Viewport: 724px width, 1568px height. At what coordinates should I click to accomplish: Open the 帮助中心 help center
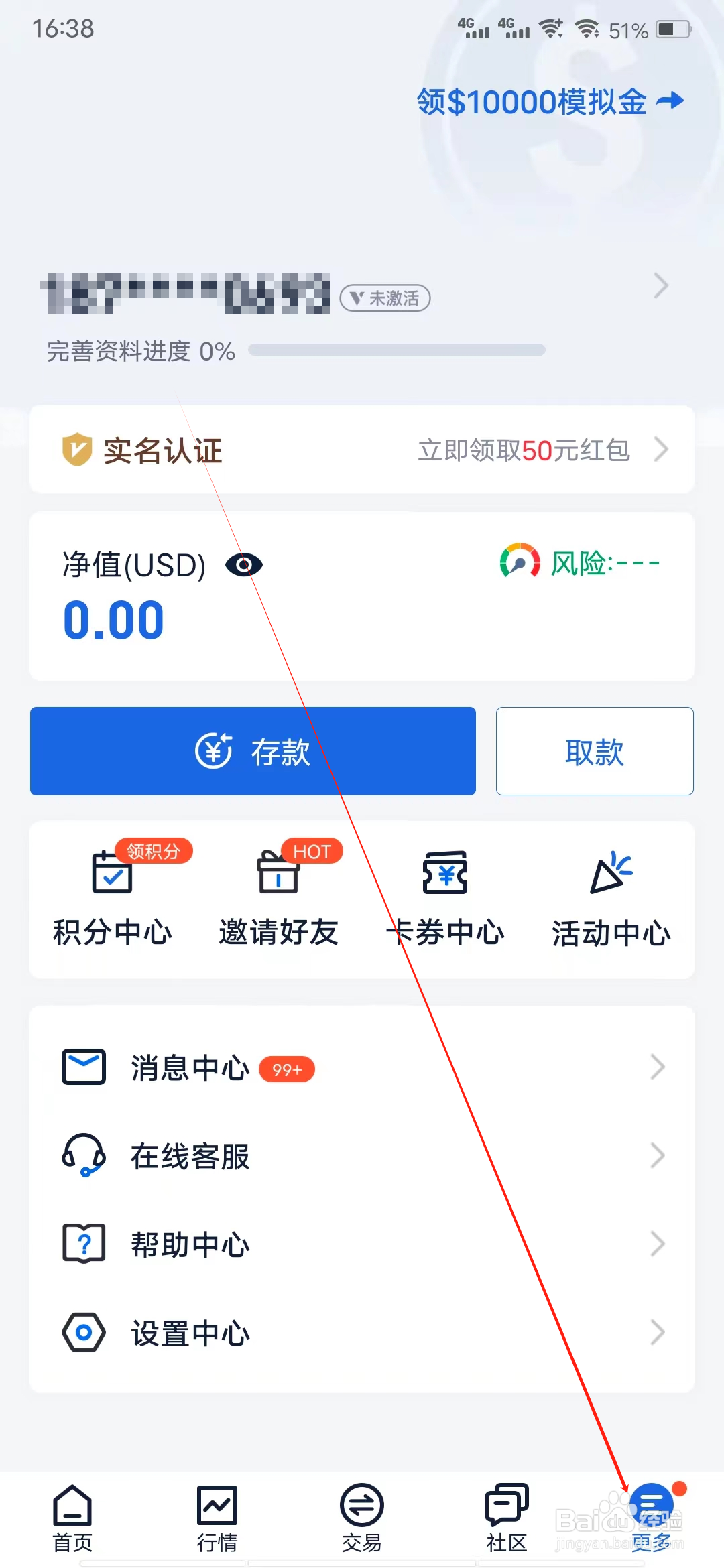click(x=190, y=1244)
